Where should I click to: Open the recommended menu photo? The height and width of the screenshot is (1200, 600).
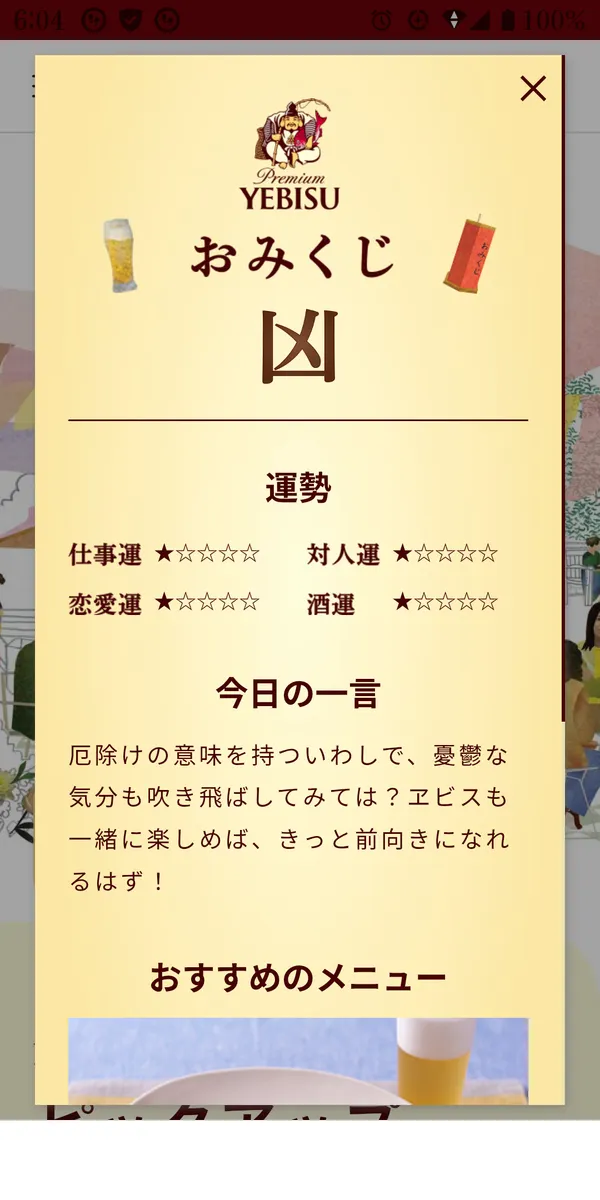tap(298, 1060)
